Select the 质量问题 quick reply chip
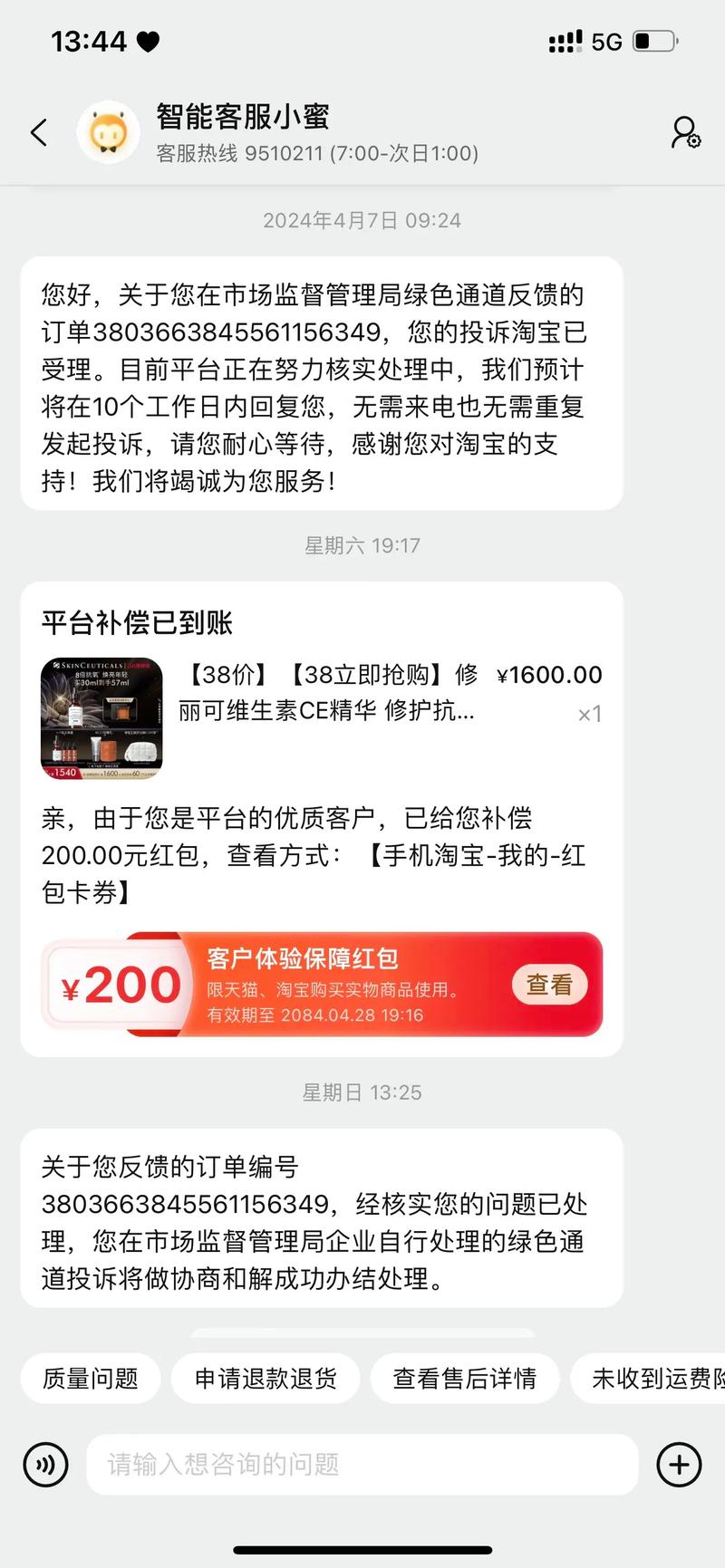The width and height of the screenshot is (725, 1568). click(x=91, y=1378)
